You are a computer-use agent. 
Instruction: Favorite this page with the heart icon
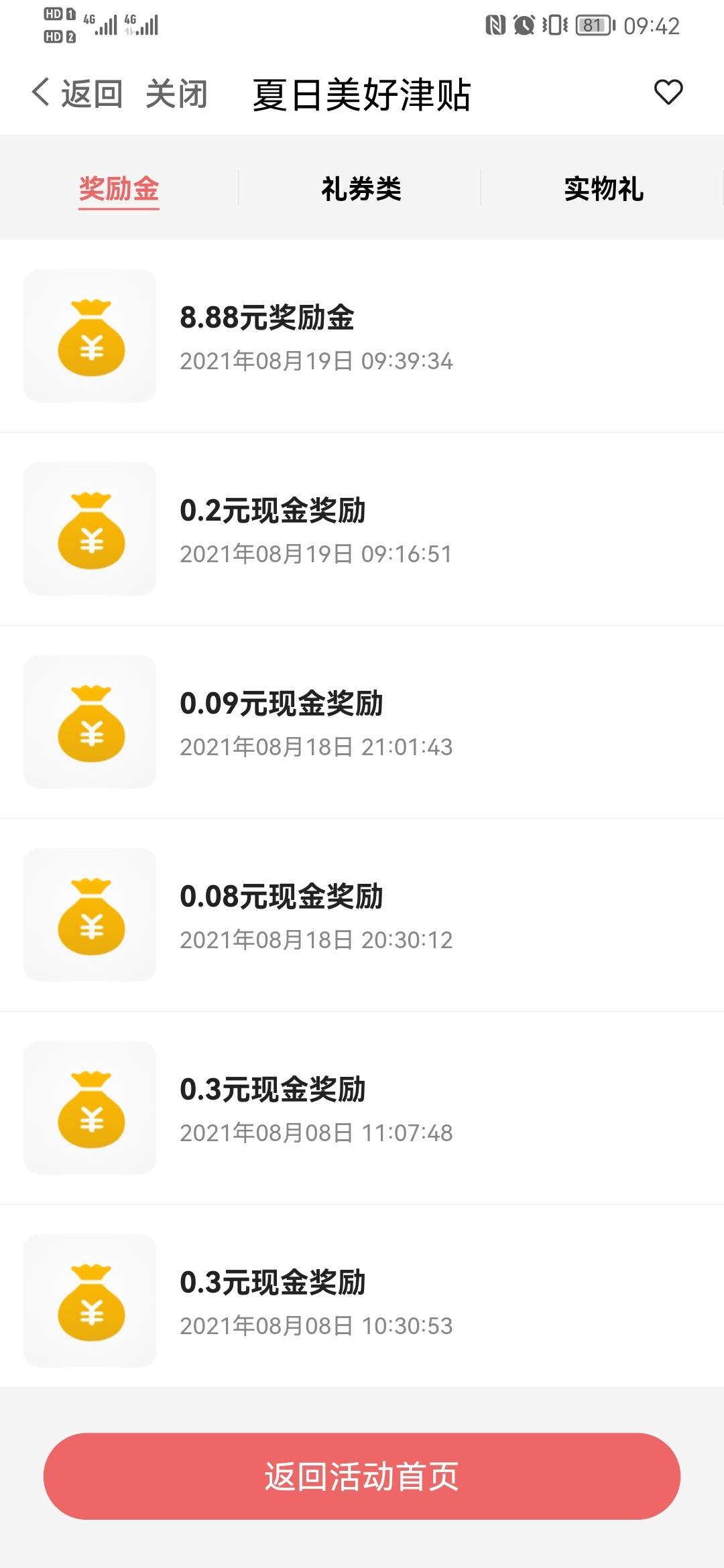tap(668, 92)
